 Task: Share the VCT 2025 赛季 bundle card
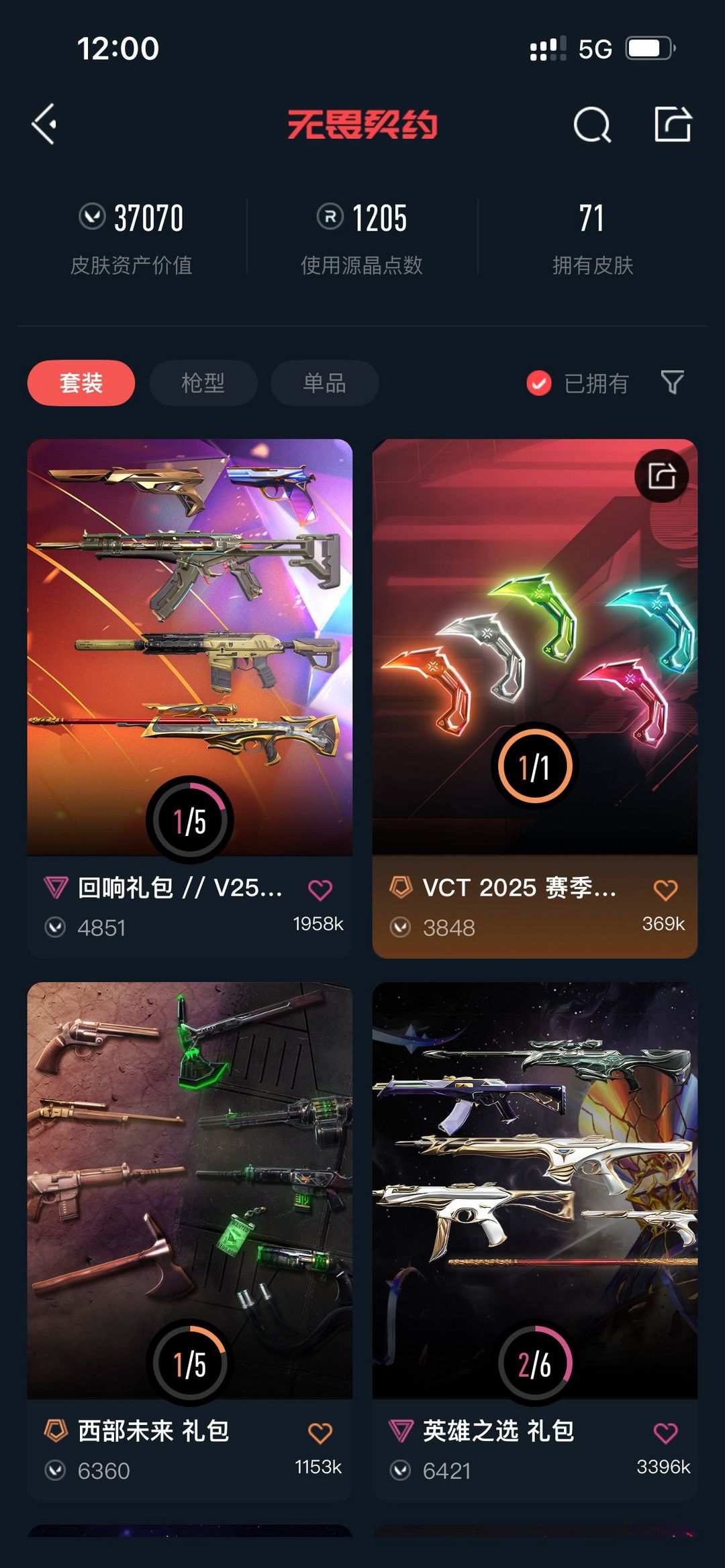click(x=662, y=476)
